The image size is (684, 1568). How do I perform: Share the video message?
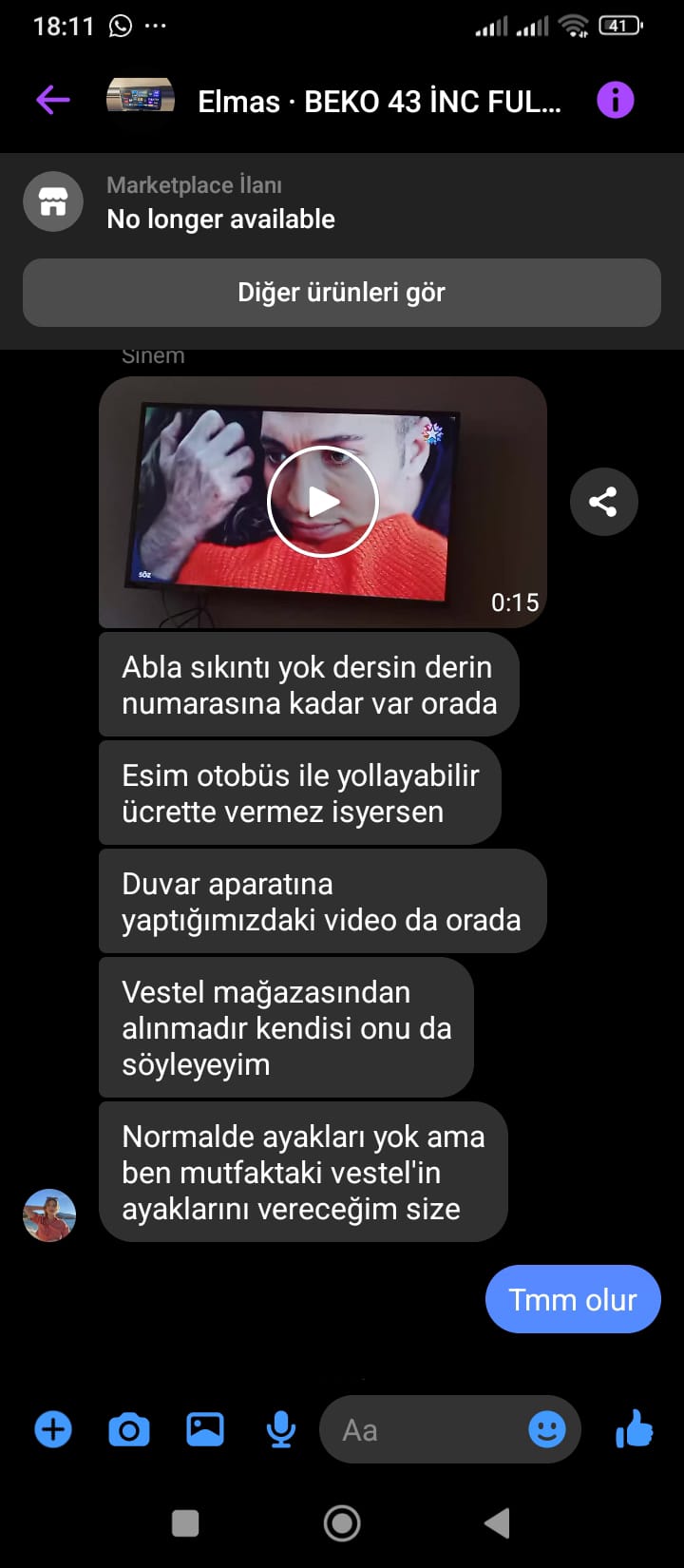(x=603, y=502)
